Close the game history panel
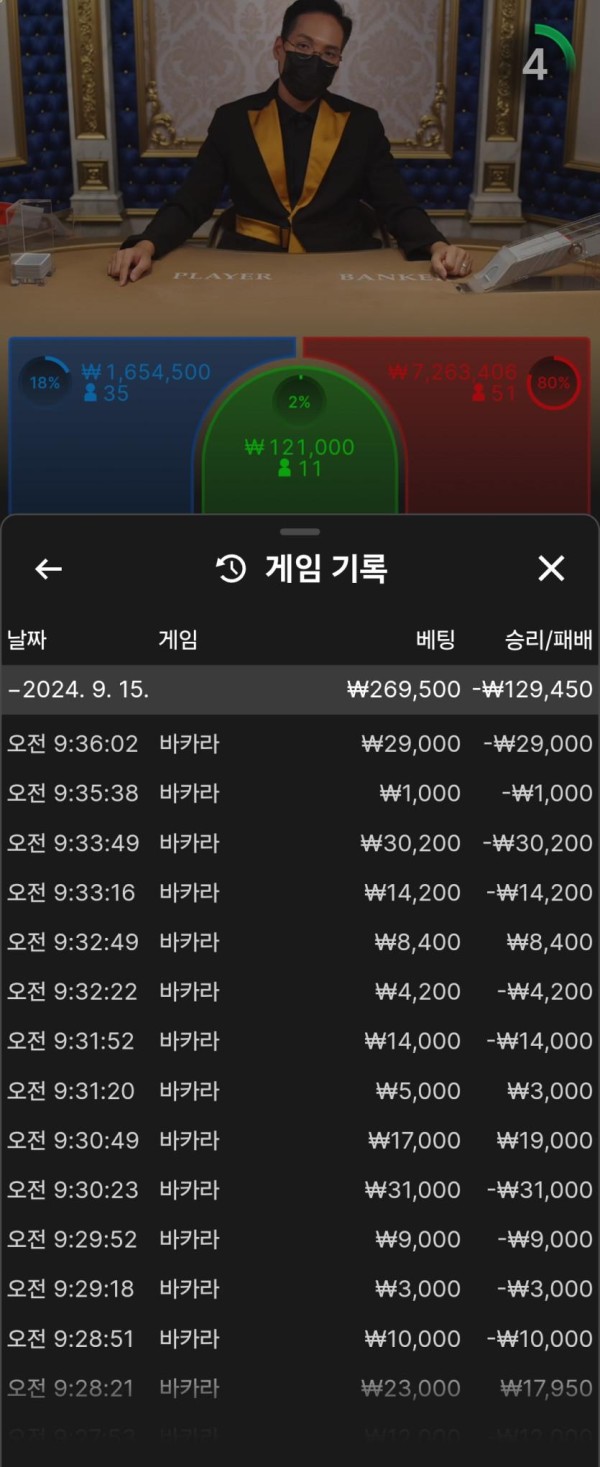 coord(551,569)
